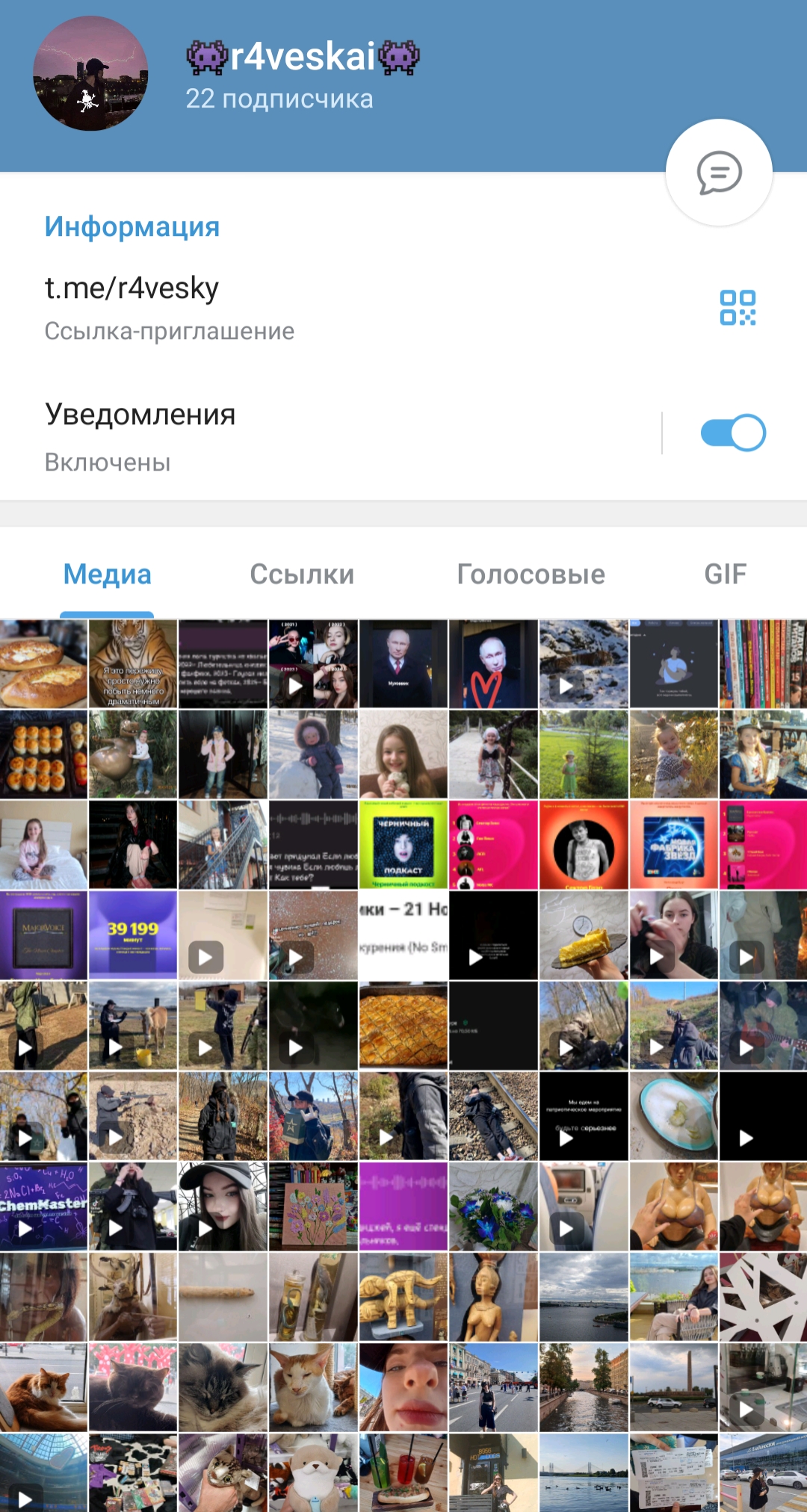Open the channel chat via message button
The width and height of the screenshot is (807, 1512).
point(719,173)
